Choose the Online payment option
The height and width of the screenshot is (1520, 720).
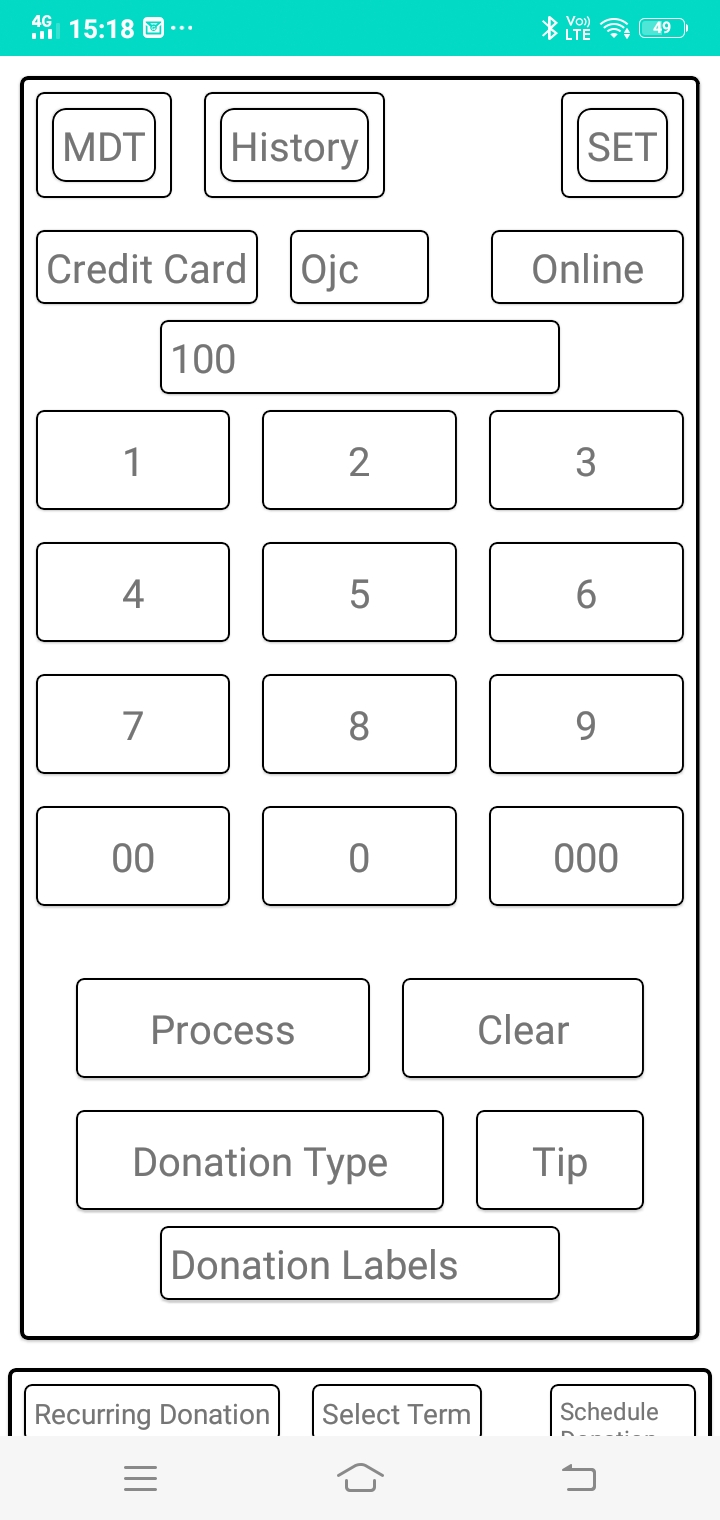point(587,267)
